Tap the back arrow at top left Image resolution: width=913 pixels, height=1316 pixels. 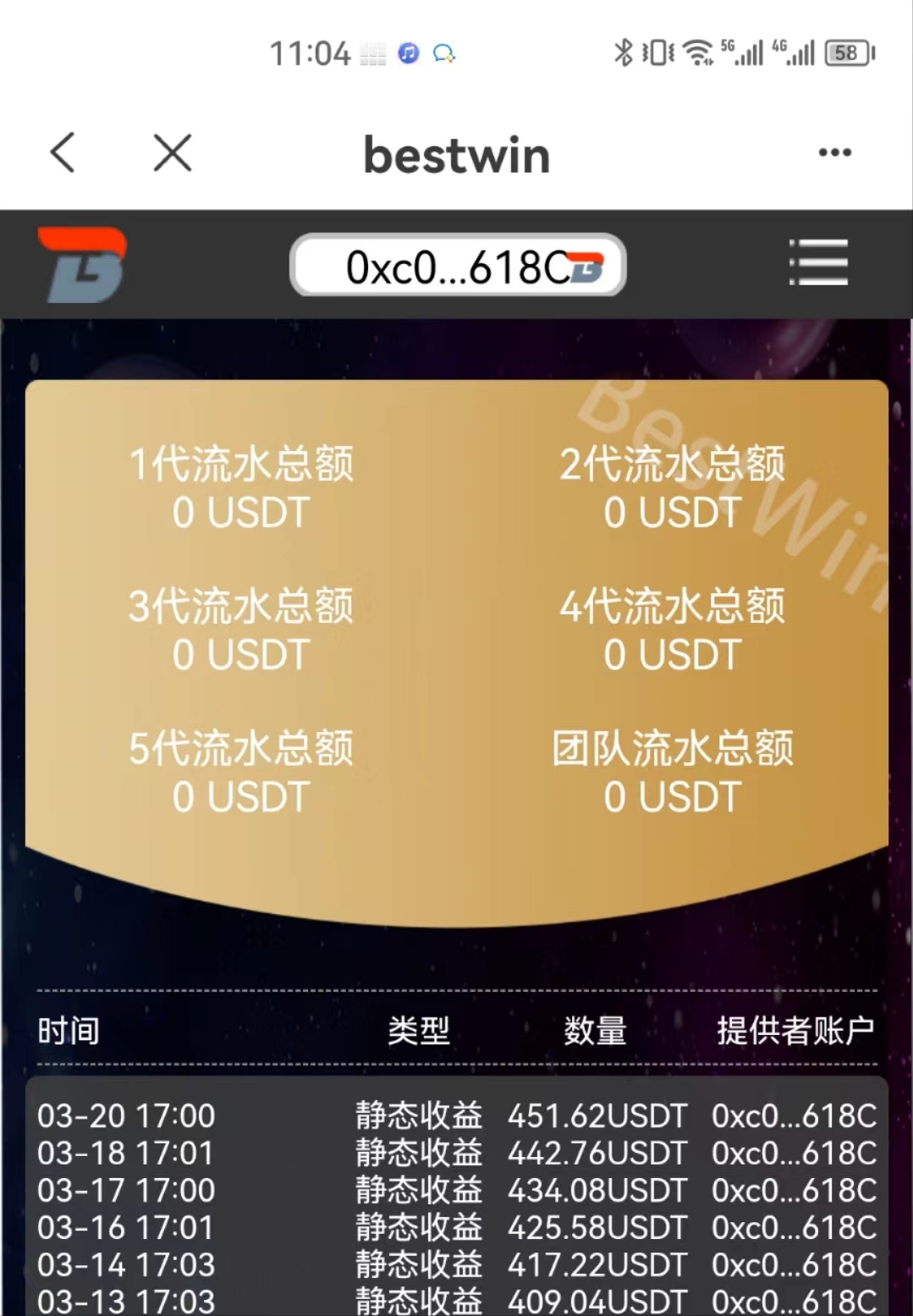click(x=62, y=152)
